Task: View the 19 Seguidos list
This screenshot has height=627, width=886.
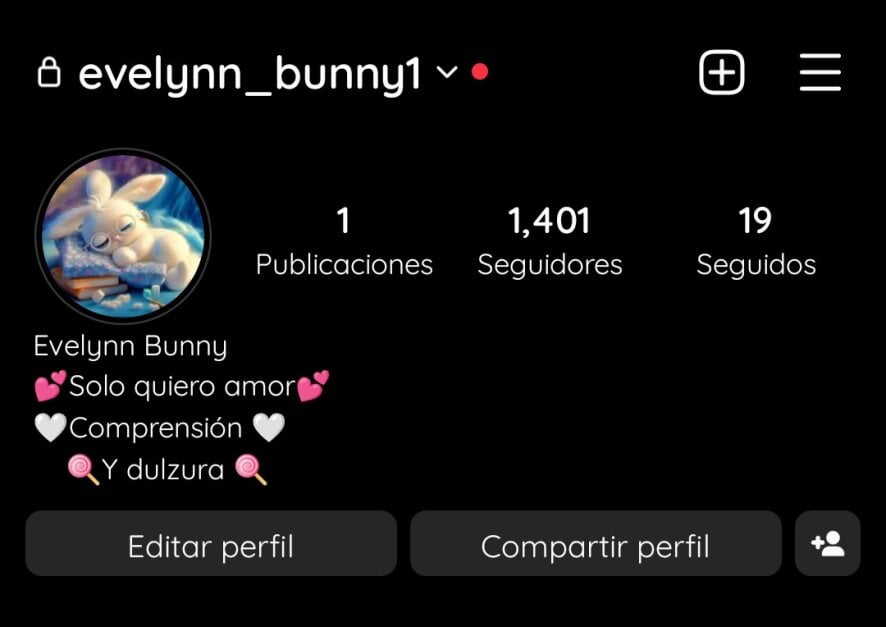Action: [755, 241]
